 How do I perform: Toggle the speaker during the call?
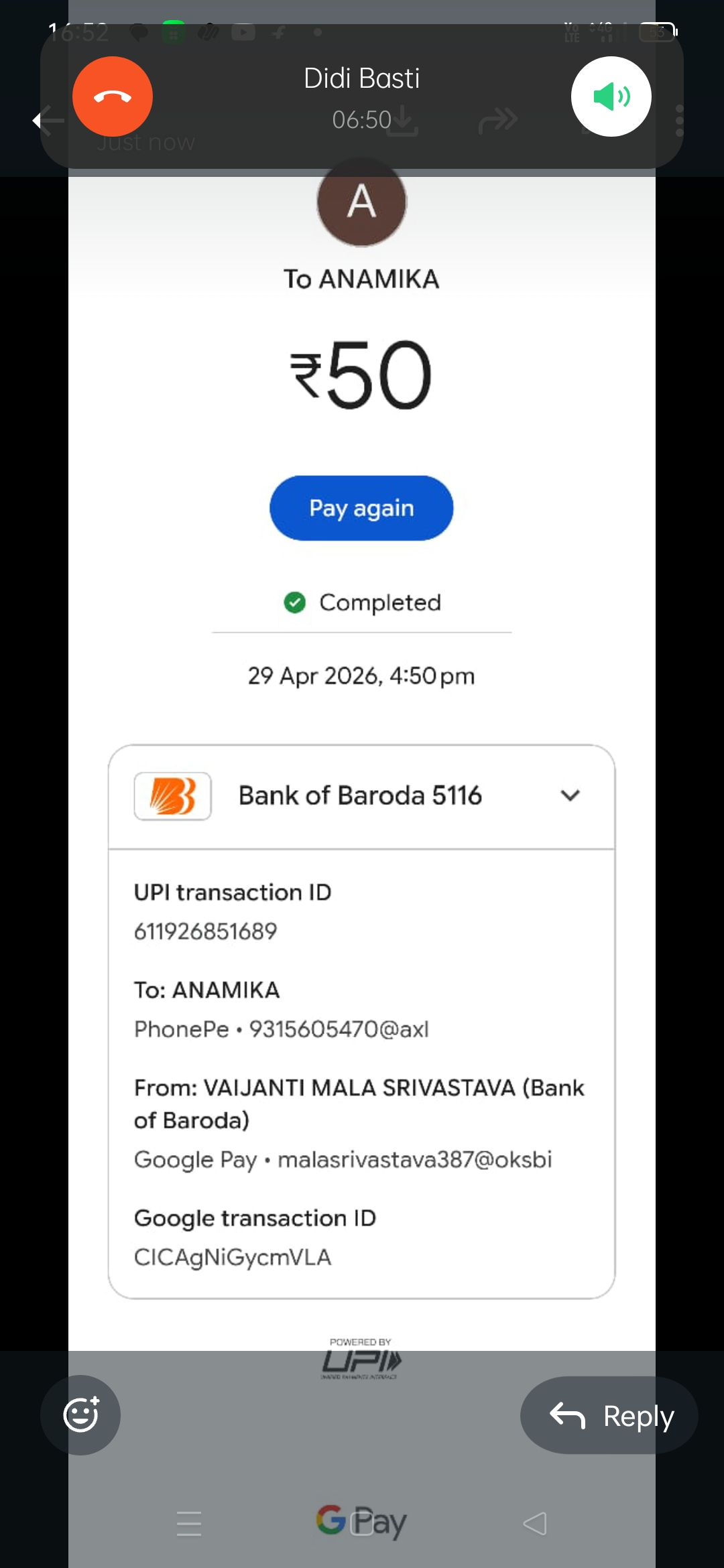coord(611,96)
